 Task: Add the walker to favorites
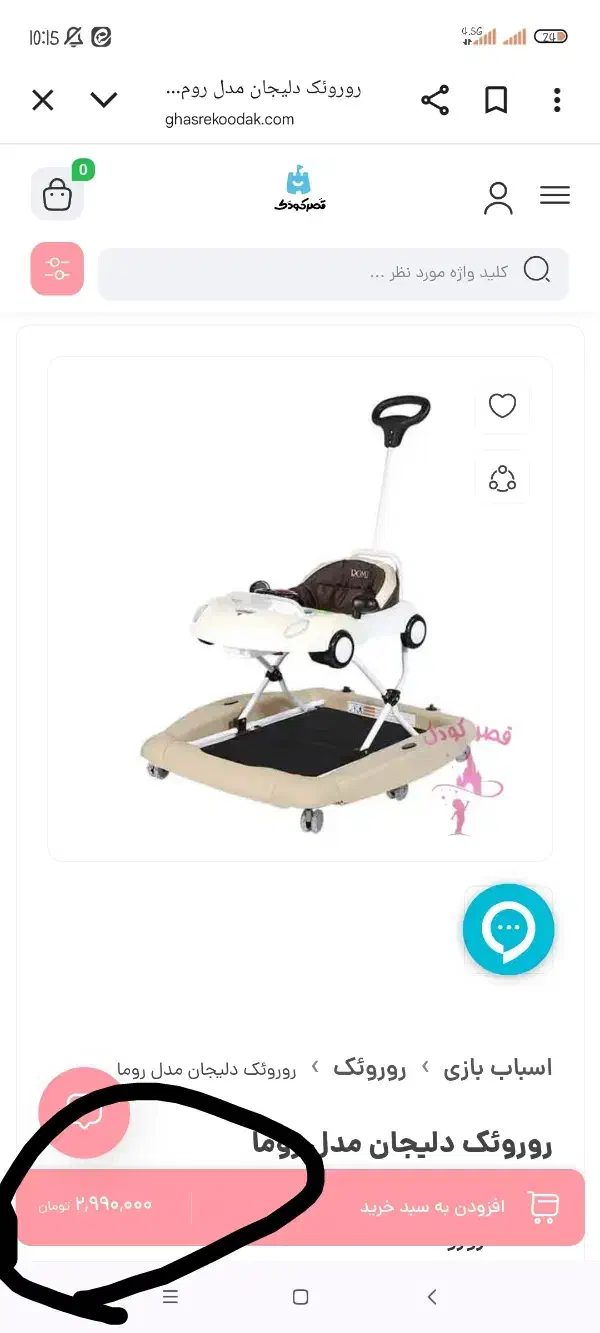click(x=502, y=405)
